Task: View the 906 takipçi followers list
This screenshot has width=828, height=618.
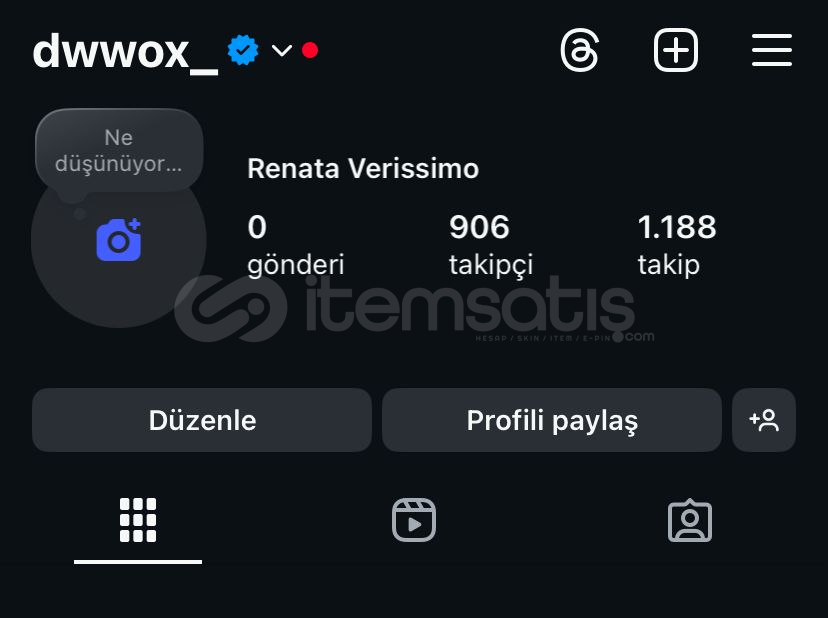Action: 490,244
